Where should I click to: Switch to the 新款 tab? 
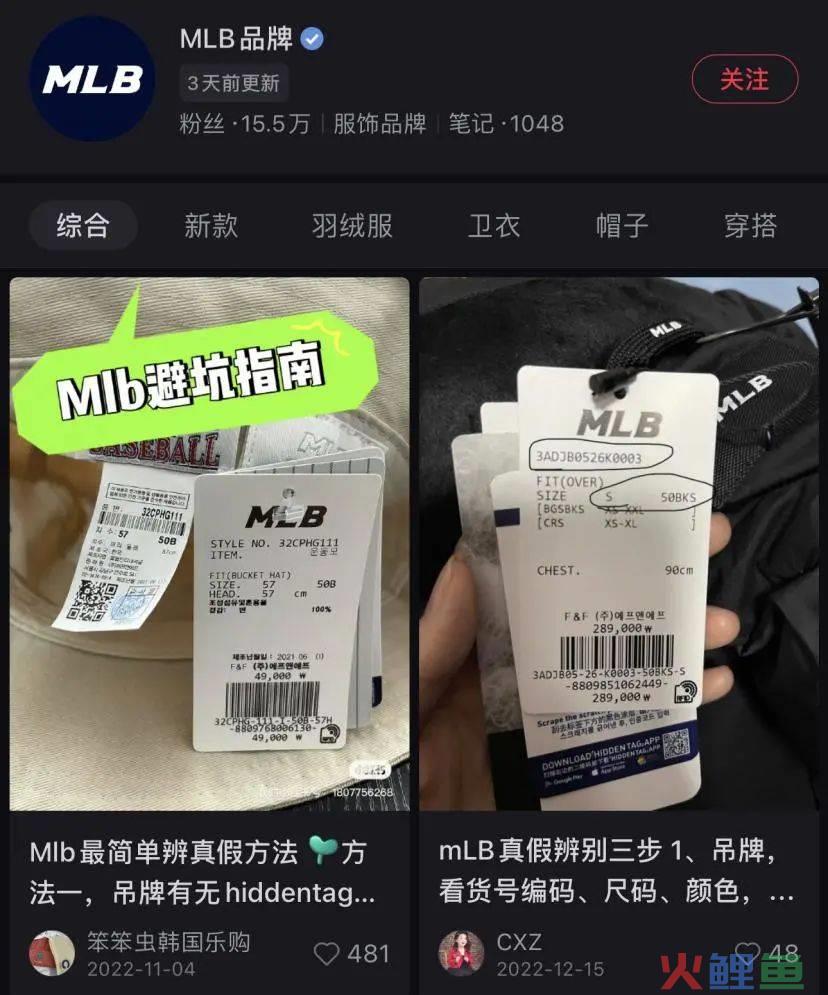[x=211, y=225]
